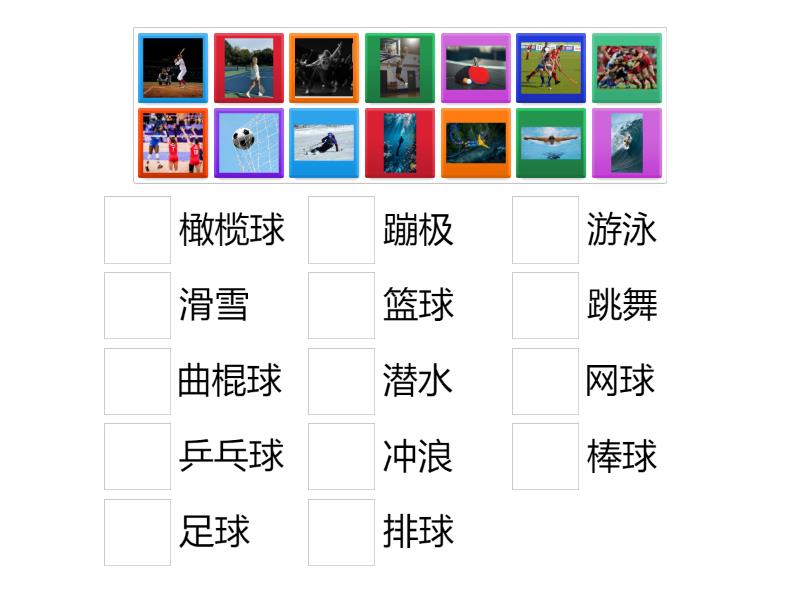Viewport: 800px width, 600px height.
Task: Tap the empty slot next to 网球
Action: [x=545, y=381]
